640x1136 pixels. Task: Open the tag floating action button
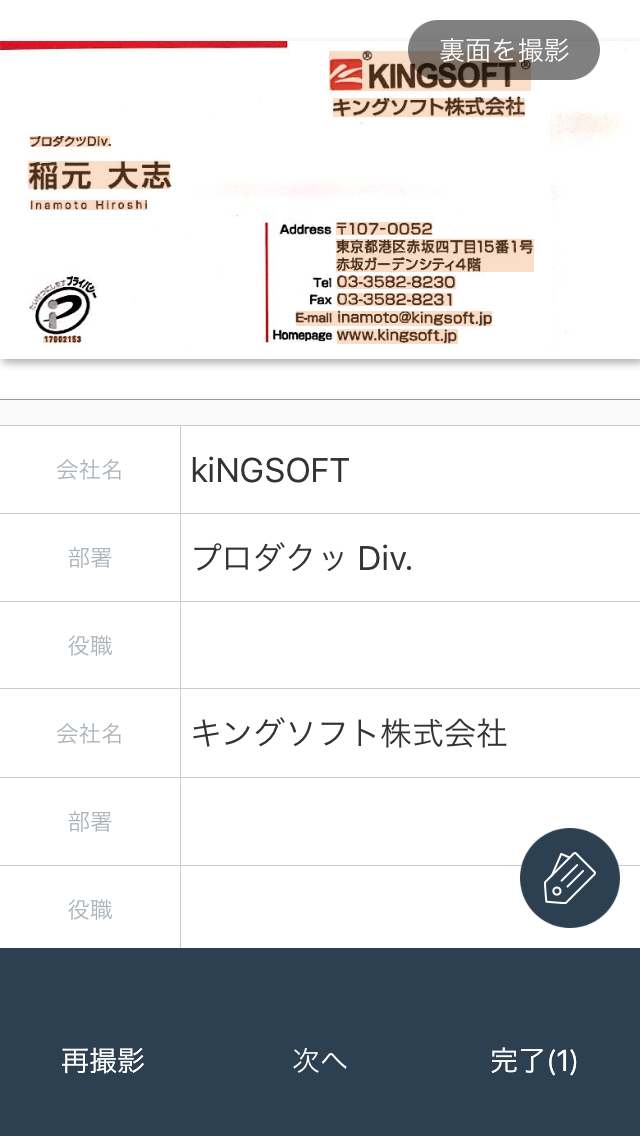[570, 877]
